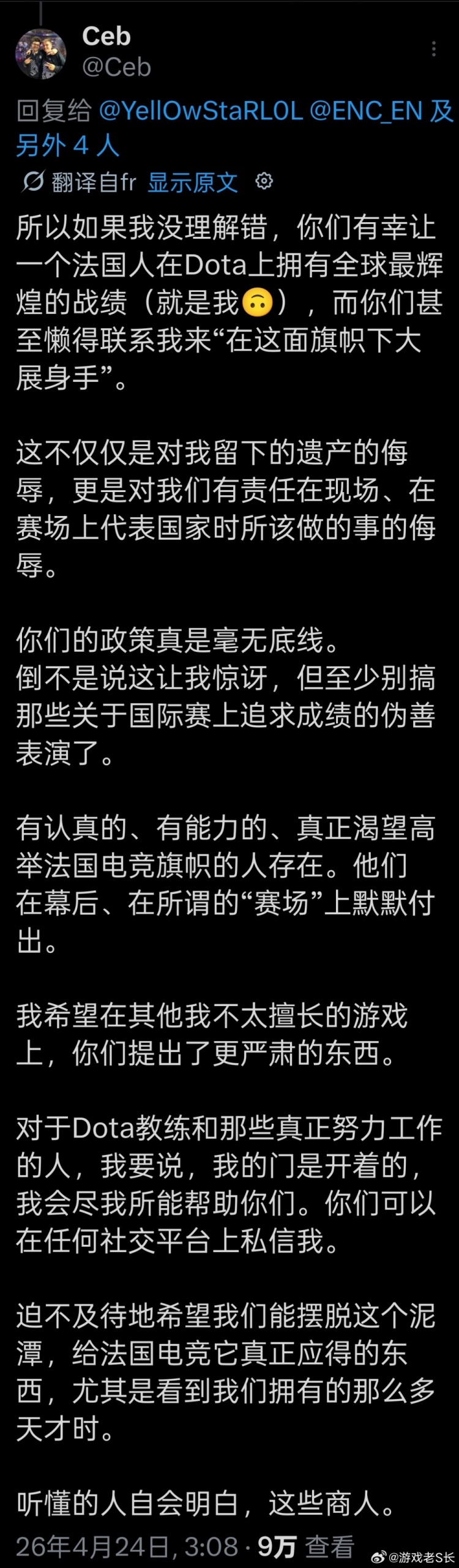Open Ceb's profile picture

point(41,54)
